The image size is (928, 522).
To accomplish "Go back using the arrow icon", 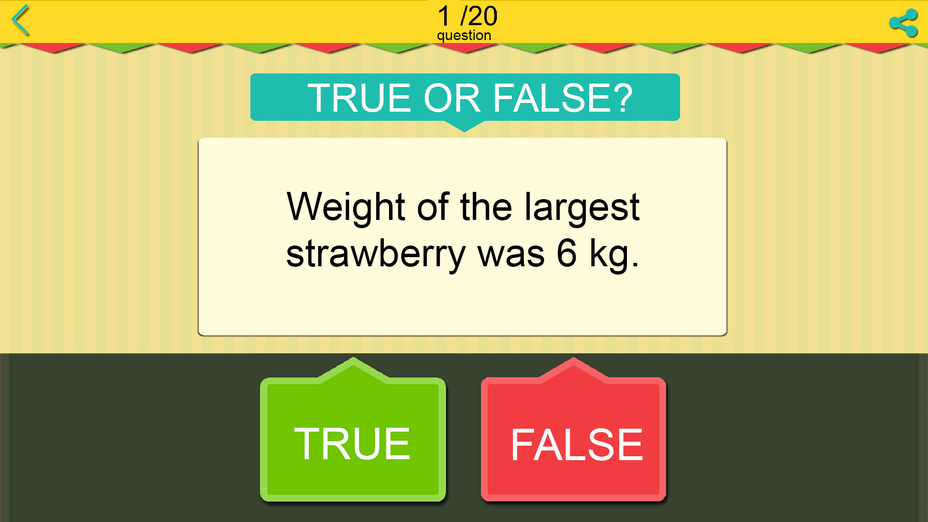I will point(21,21).
